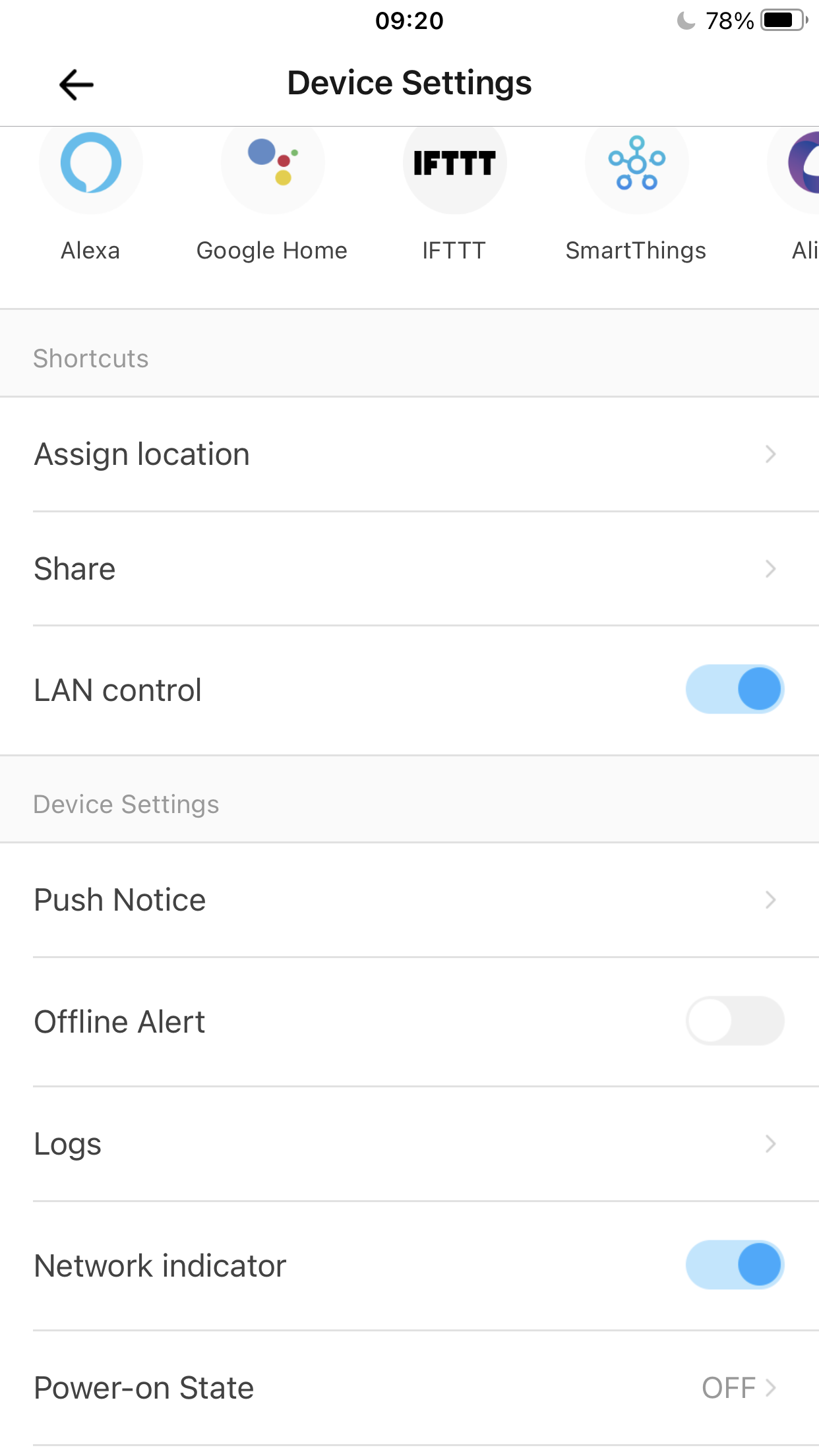The image size is (819, 1456).
Task: Open Push Notice settings
Action: click(409, 900)
